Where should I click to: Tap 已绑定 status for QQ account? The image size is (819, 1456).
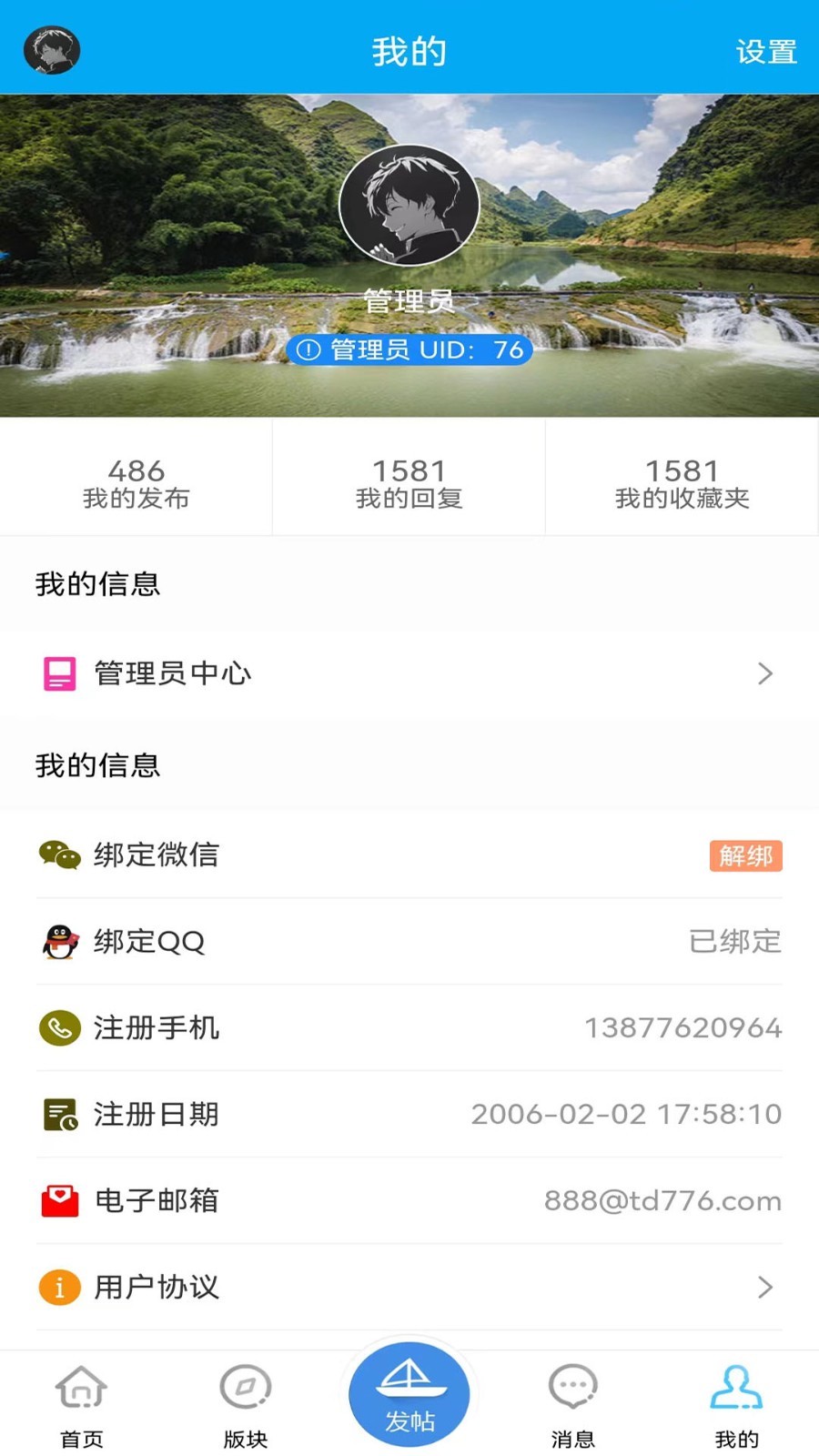click(x=736, y=942)
